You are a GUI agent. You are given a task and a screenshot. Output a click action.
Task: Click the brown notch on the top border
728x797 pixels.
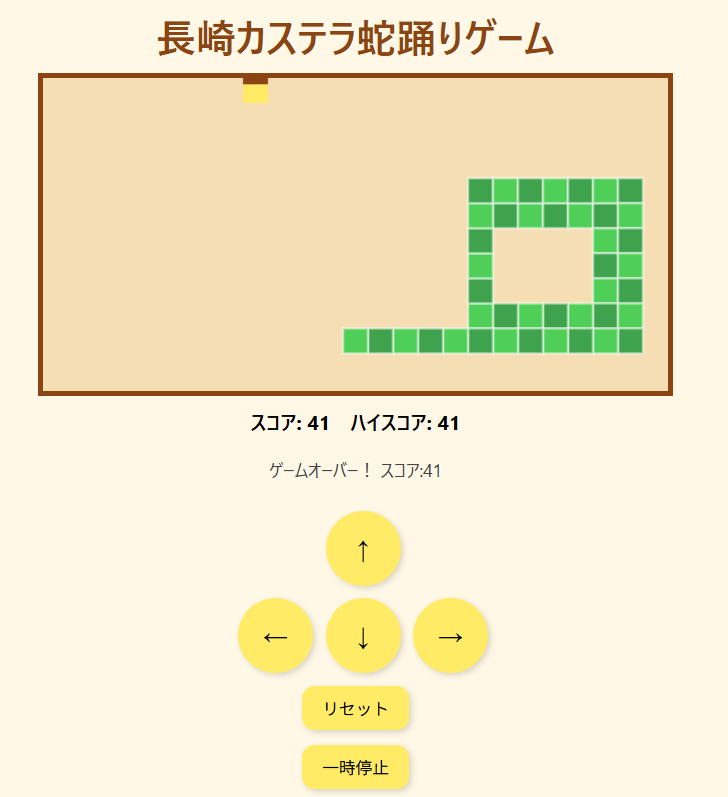point(253,78)
